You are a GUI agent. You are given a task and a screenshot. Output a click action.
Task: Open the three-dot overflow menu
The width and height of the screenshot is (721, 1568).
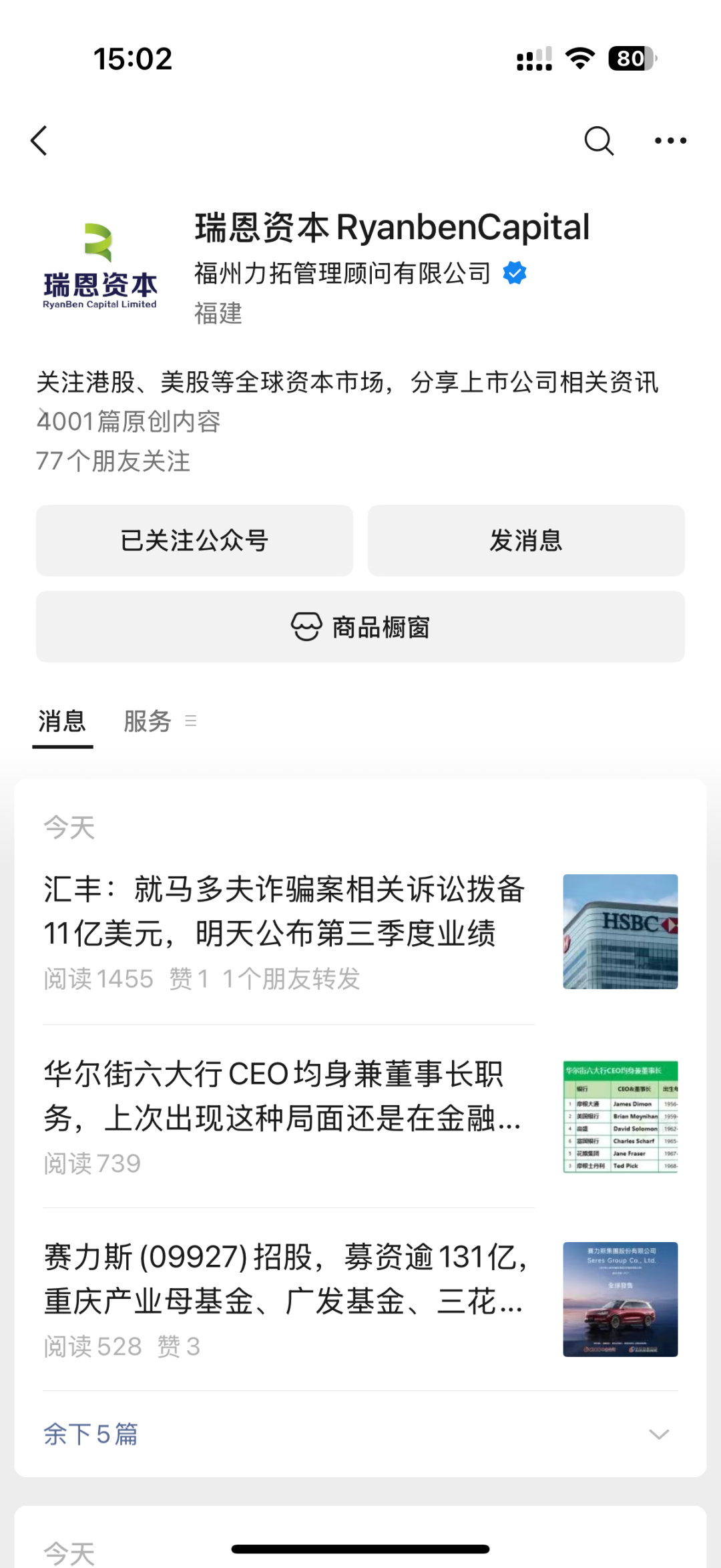point(670,141)
